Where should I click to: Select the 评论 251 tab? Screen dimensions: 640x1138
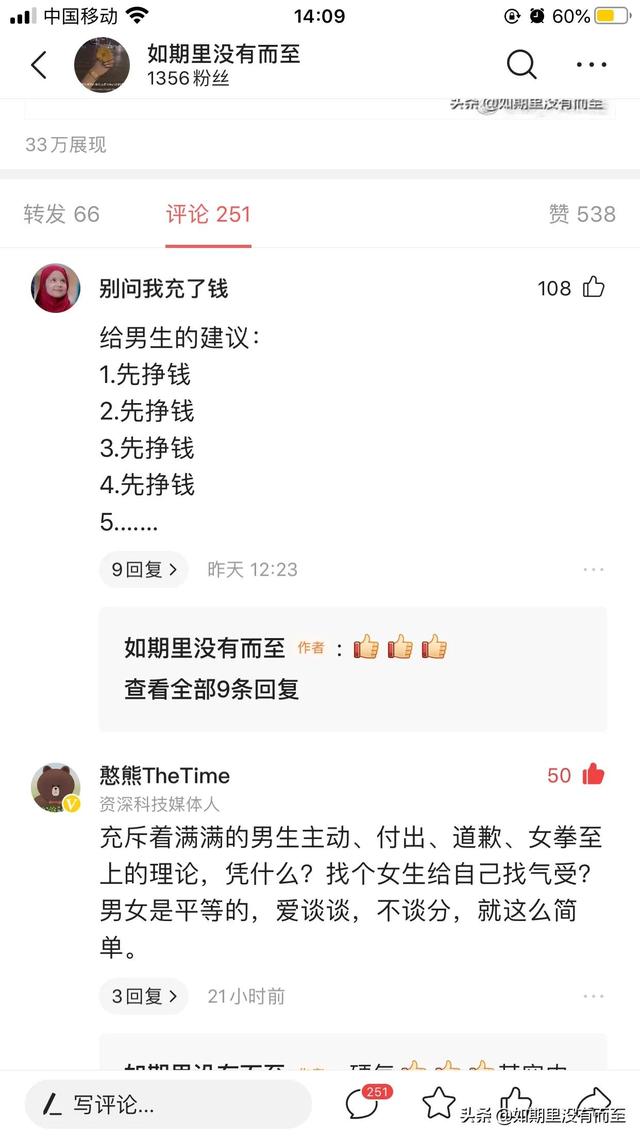coord(208,214)
